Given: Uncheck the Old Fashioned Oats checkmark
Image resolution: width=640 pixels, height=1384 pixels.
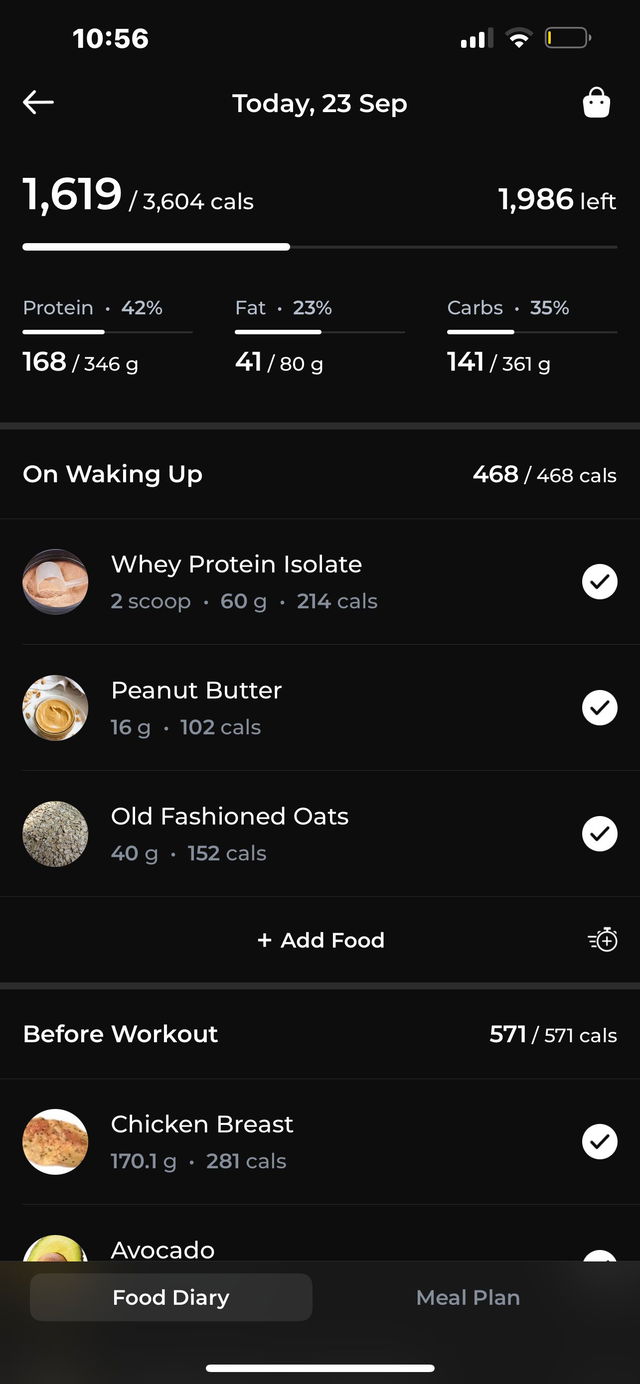Looking at the screenshot, I should (x=599, y=833).
